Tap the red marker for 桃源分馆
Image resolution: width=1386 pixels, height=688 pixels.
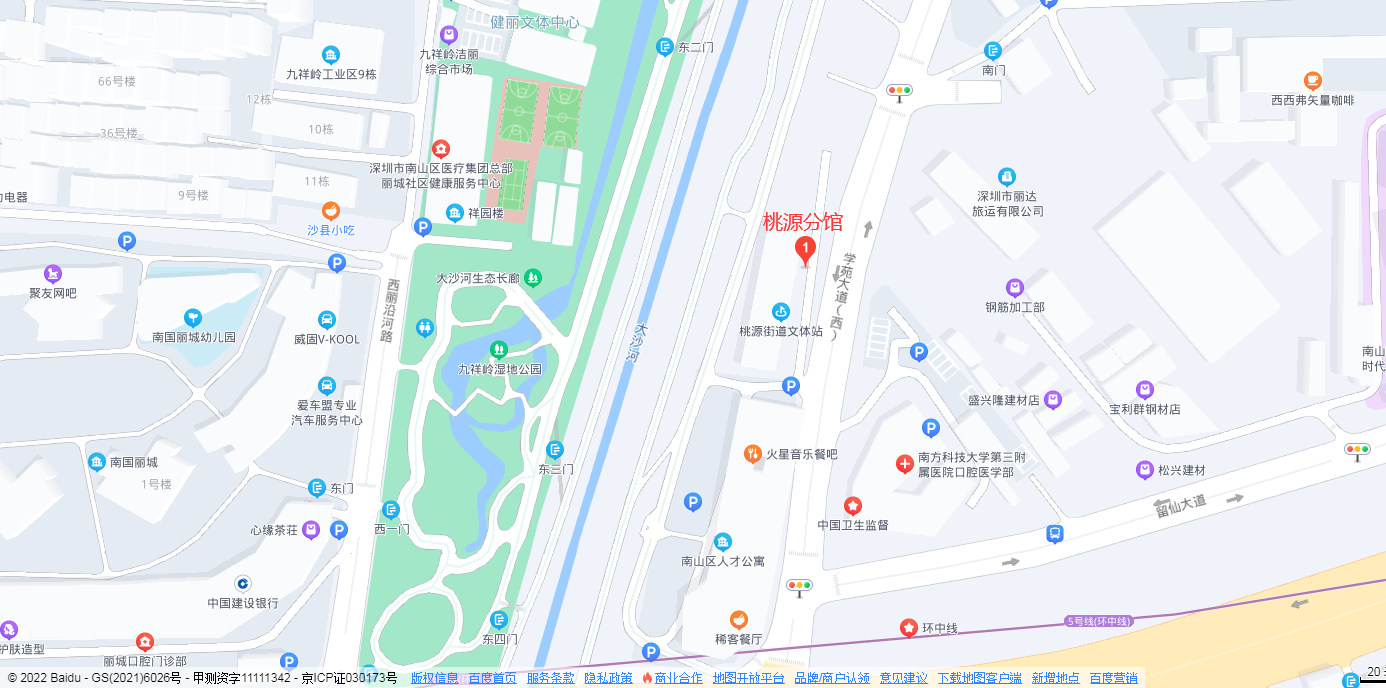(805, 249)
